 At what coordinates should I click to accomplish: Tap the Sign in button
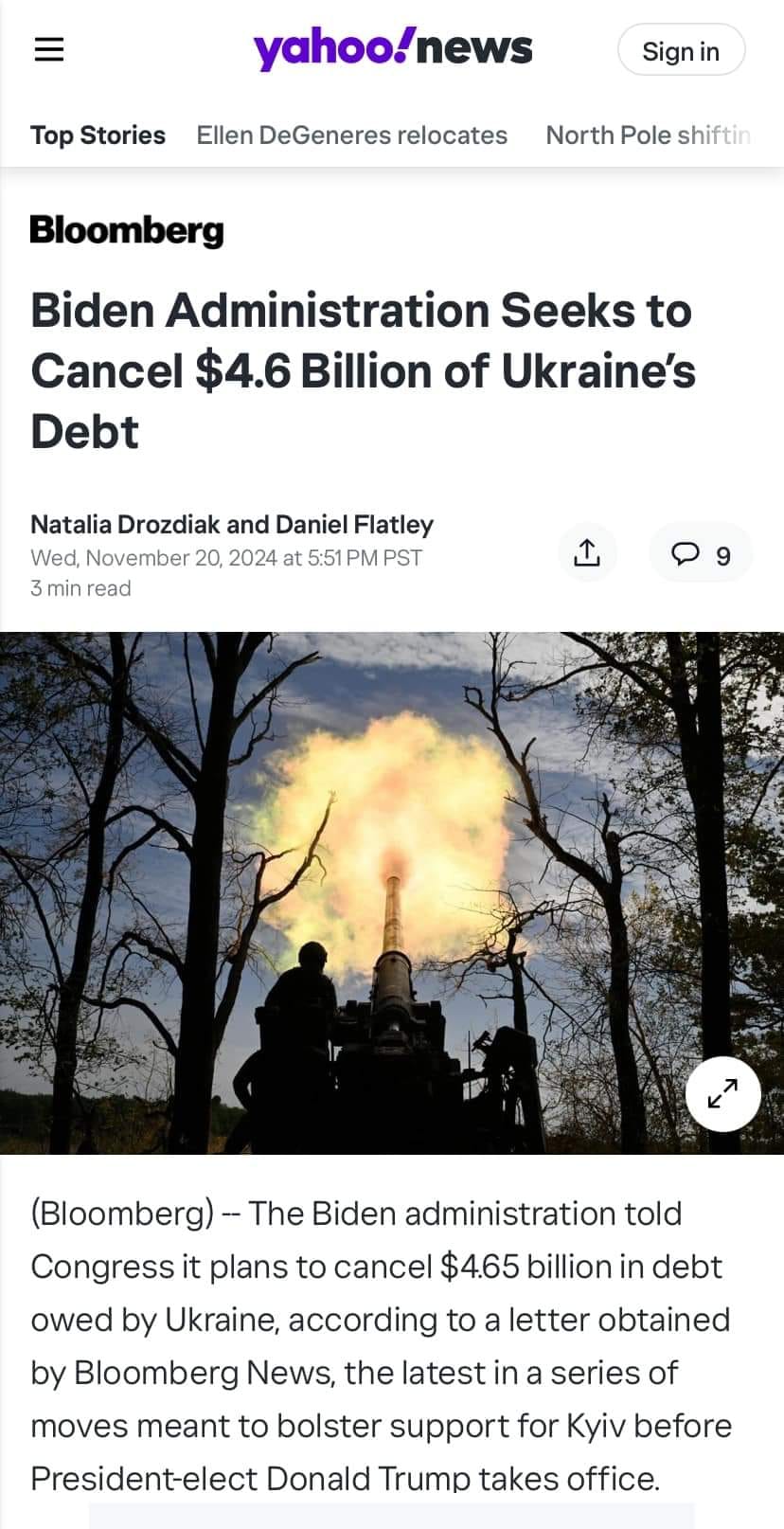(681, 50)
